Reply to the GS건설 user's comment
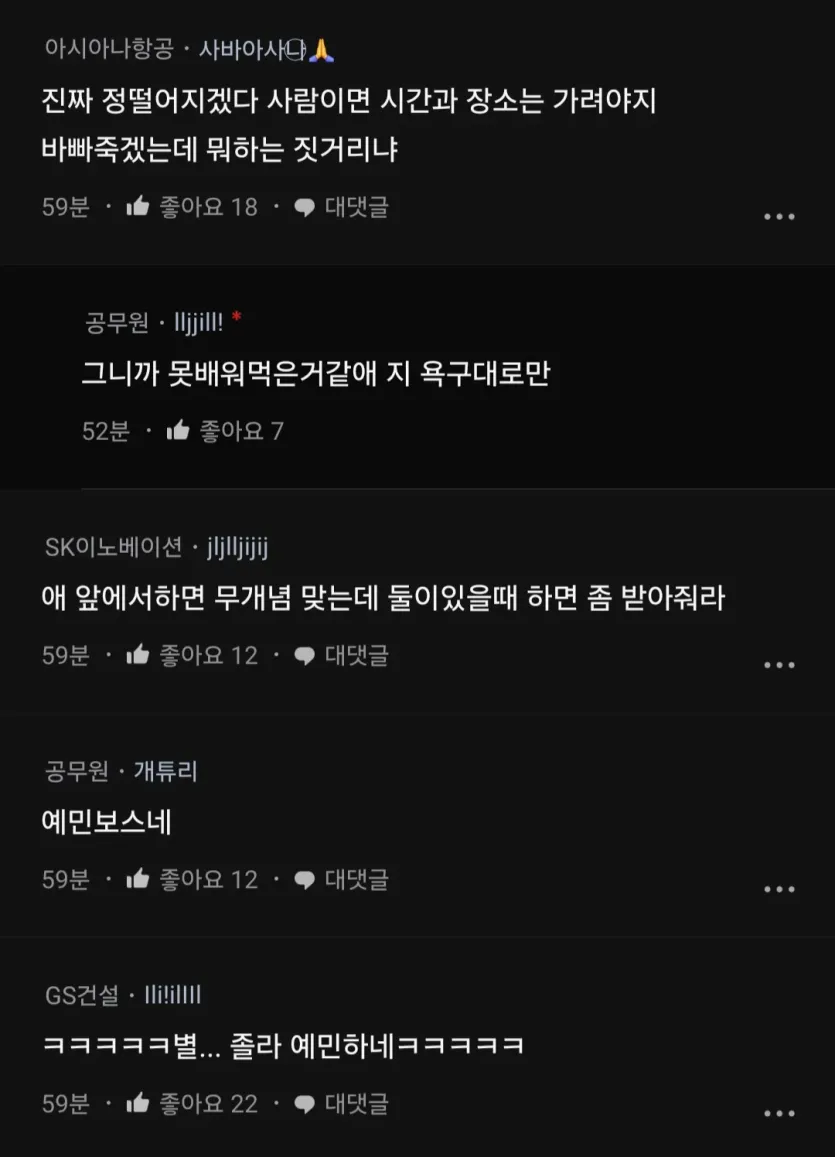This screenshot has width=835, height=1157. (341, 1104)
